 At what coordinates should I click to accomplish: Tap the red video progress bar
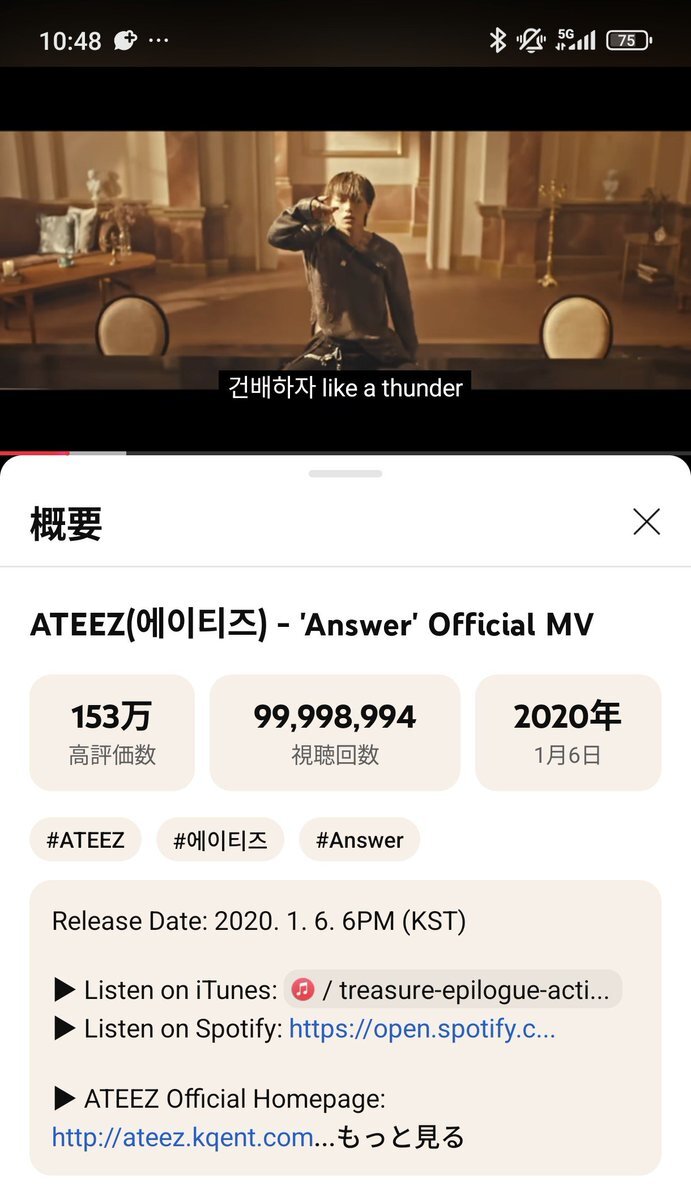pos(34,453)
